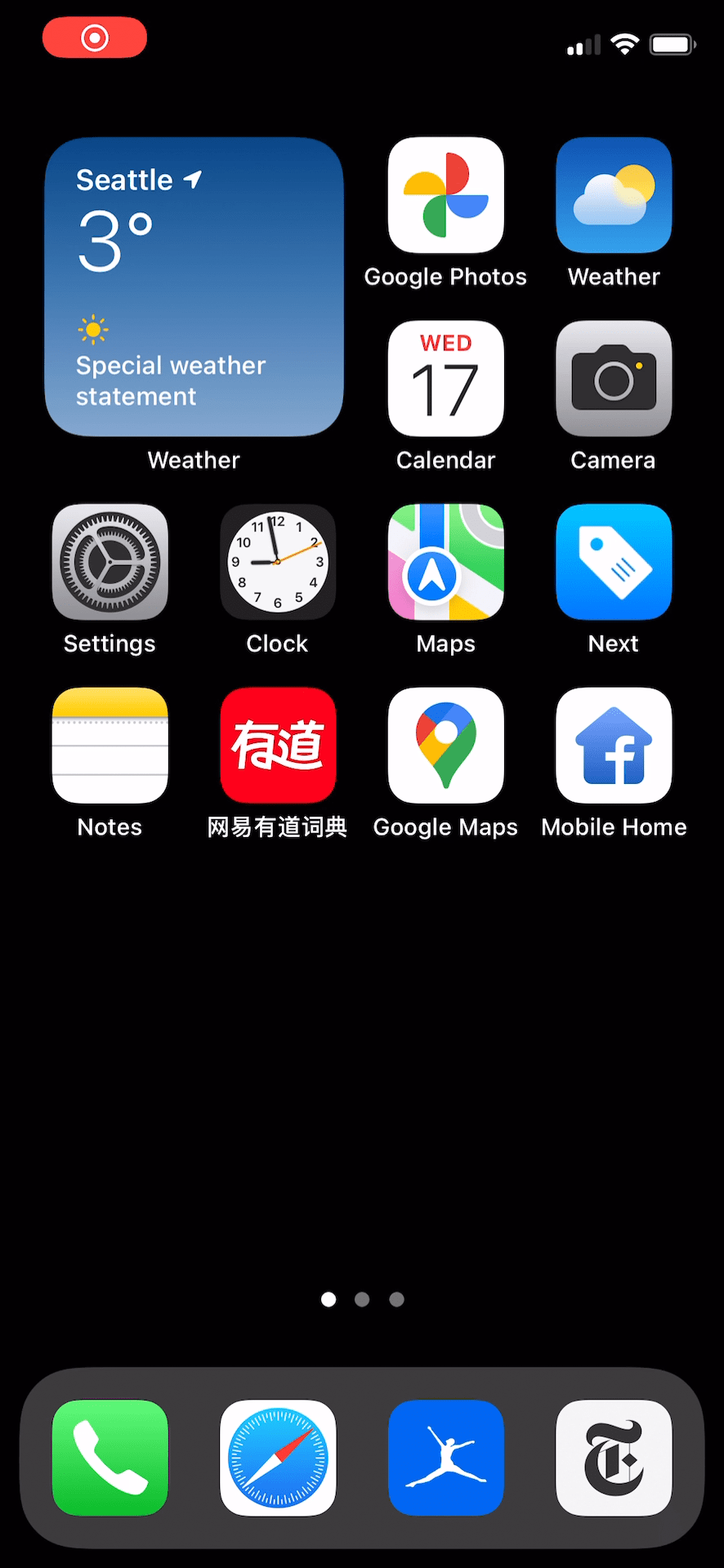Open the Next app
Image resolution: width=724 pixels, height=1568 pixels.
point(614,562)
